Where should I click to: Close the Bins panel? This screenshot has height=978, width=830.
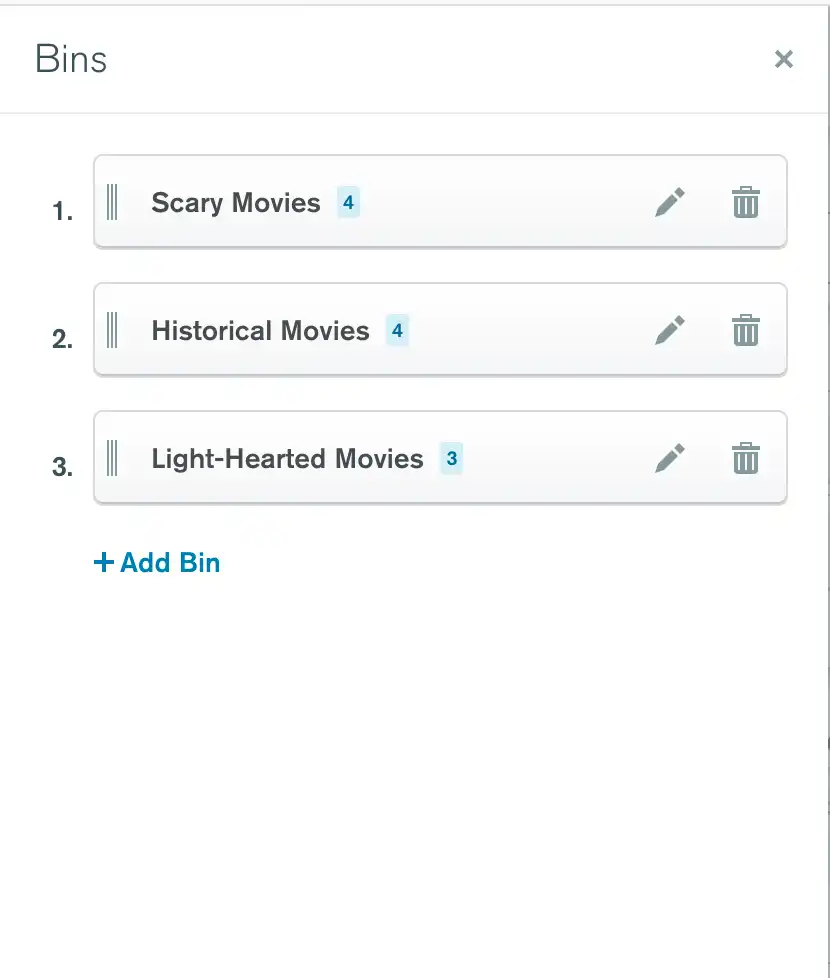coord(784,59)
